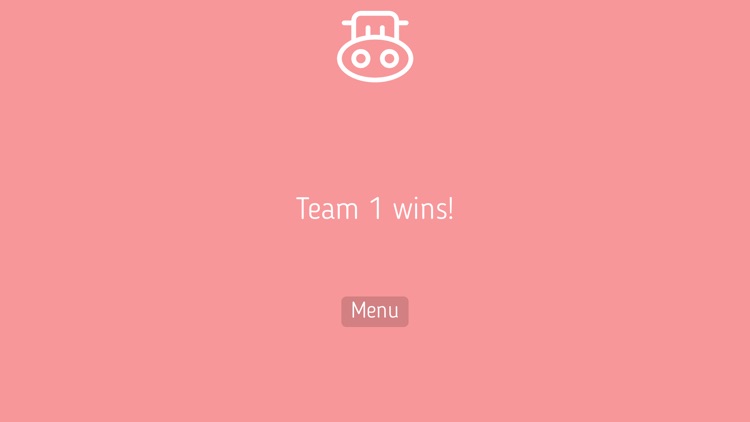The width and height of the screenshot is (750, 422).
Task: Tap the Menu button
Action: [x=374, y=311]
